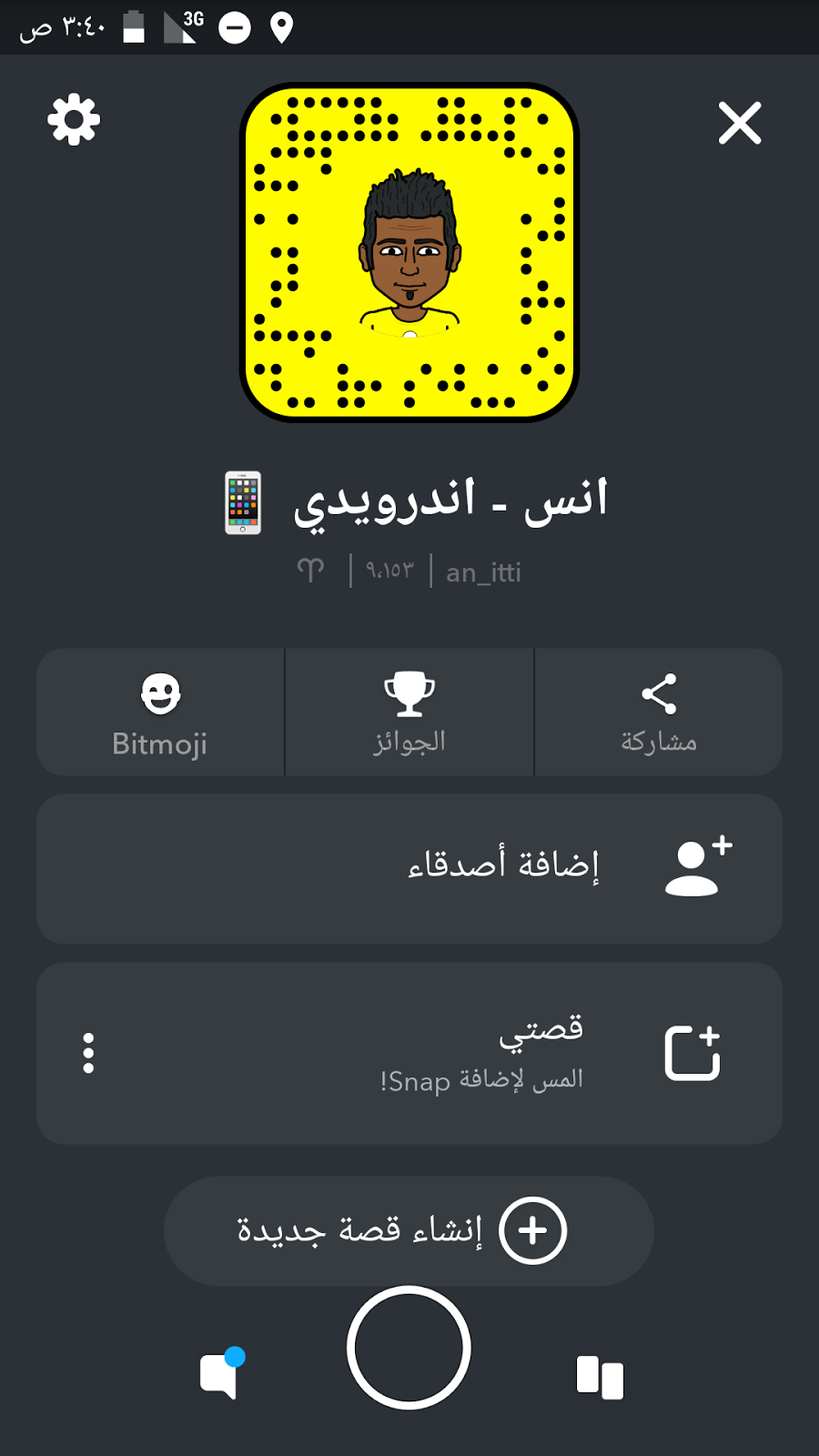The image size is (819, 1456).
Task: Enlarge the Snapcode with the Bitmoji avatar
Action: tap(409, 253)
